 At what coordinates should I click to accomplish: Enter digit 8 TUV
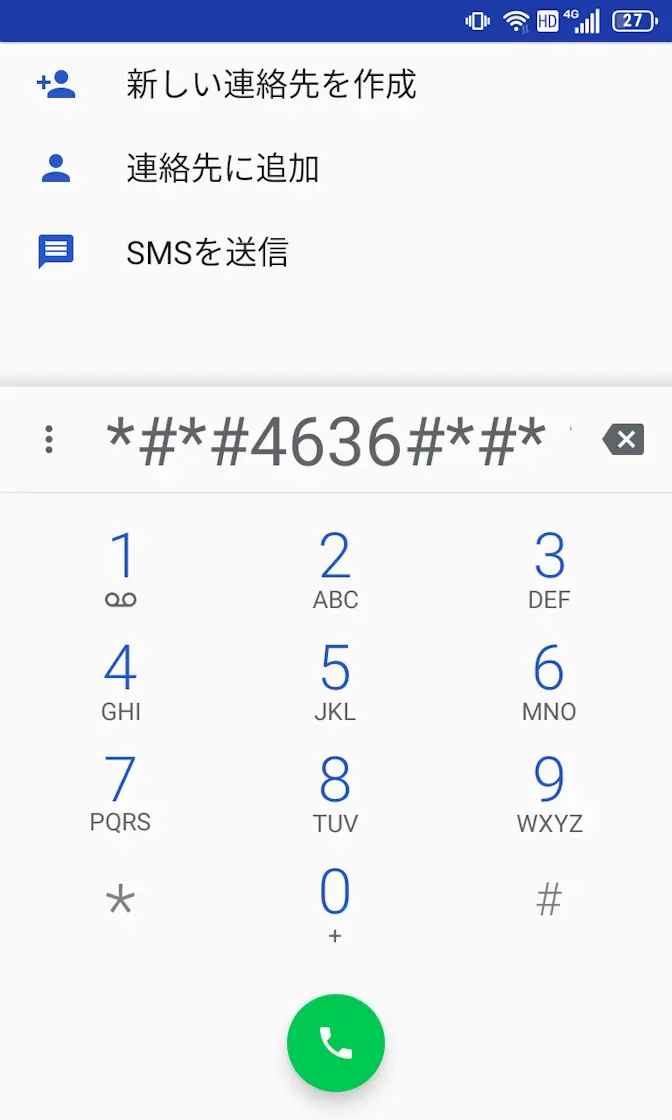pos(335,794)
